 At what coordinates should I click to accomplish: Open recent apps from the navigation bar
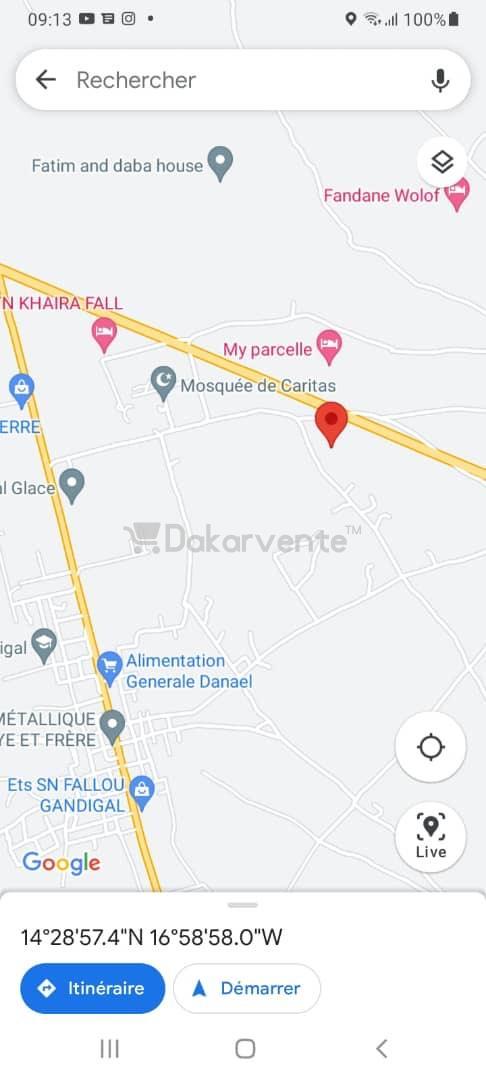click(109, 1049)
